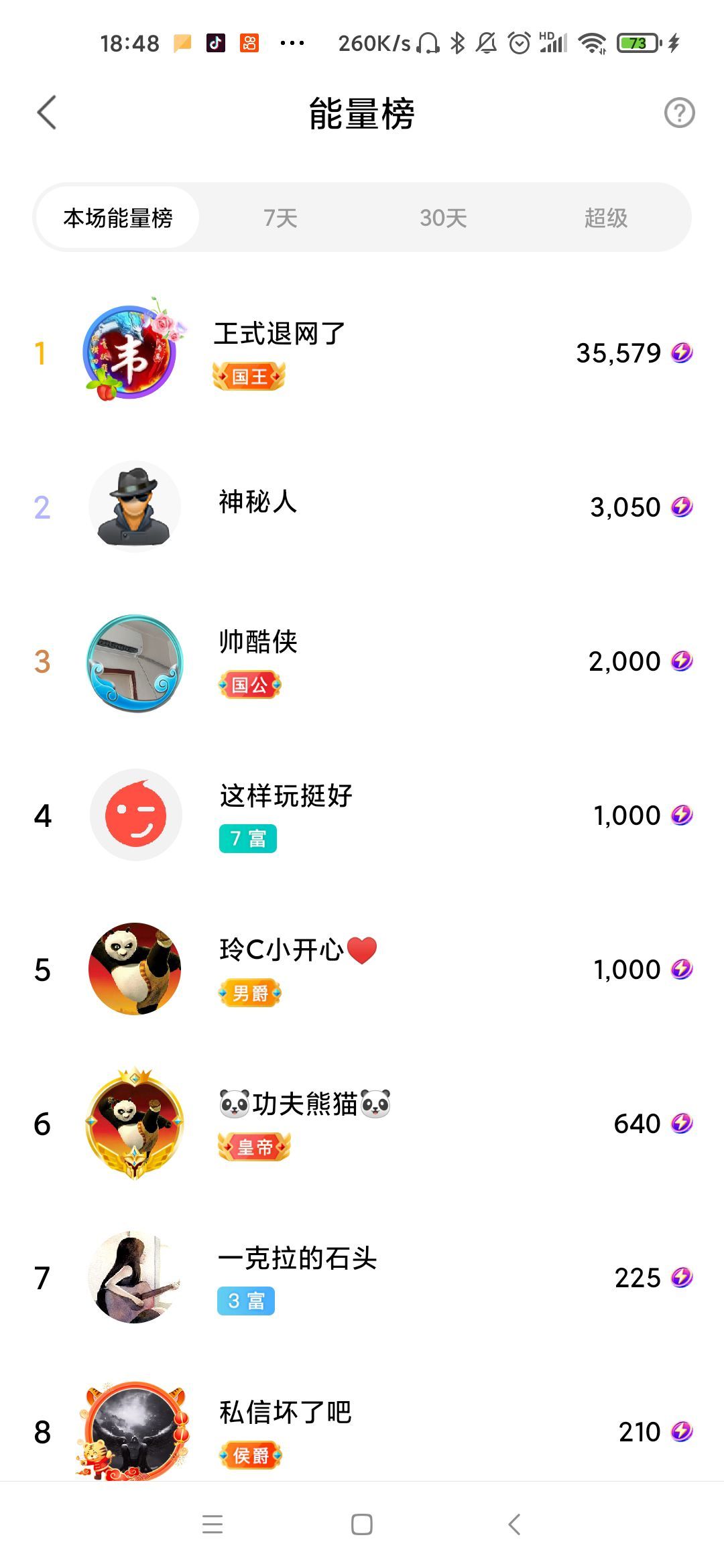Tap the lightning icon next to 210
The height and width of the screenshot is (1568, 724).
tap(682, 1432)
